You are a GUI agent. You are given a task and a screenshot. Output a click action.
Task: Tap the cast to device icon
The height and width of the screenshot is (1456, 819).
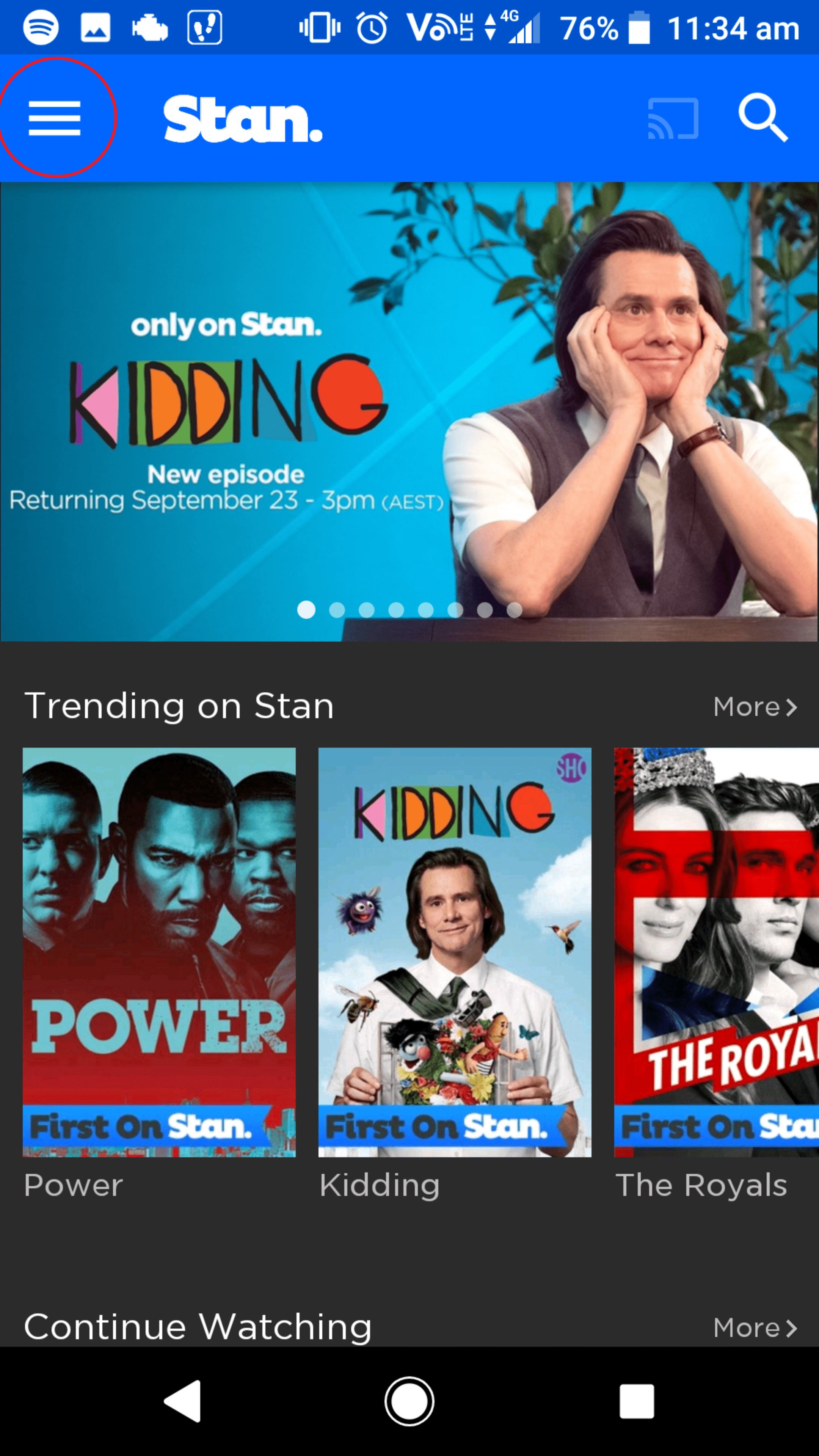pyautogui.click(x=673, y=118)
